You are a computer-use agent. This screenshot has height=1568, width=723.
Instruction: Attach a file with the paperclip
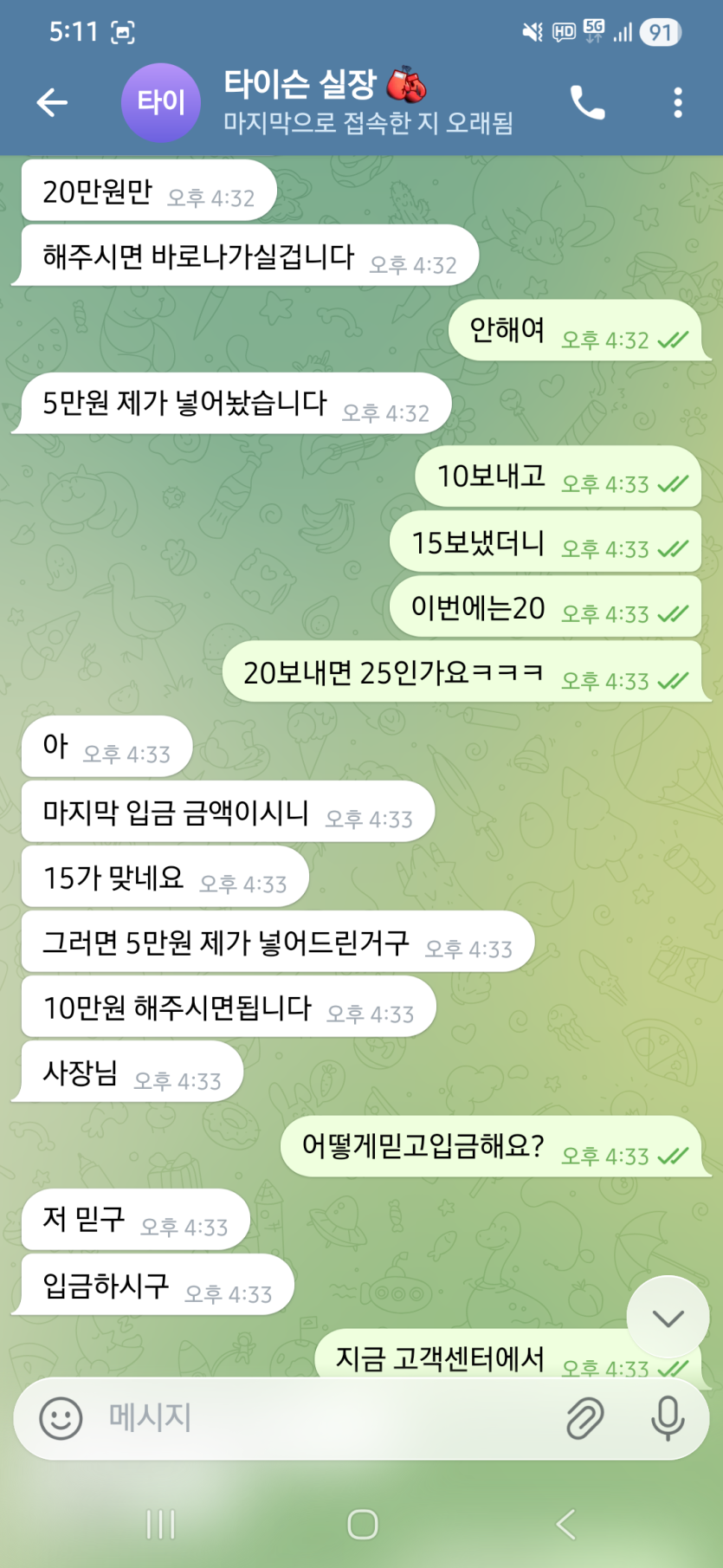pos(584,1418)
